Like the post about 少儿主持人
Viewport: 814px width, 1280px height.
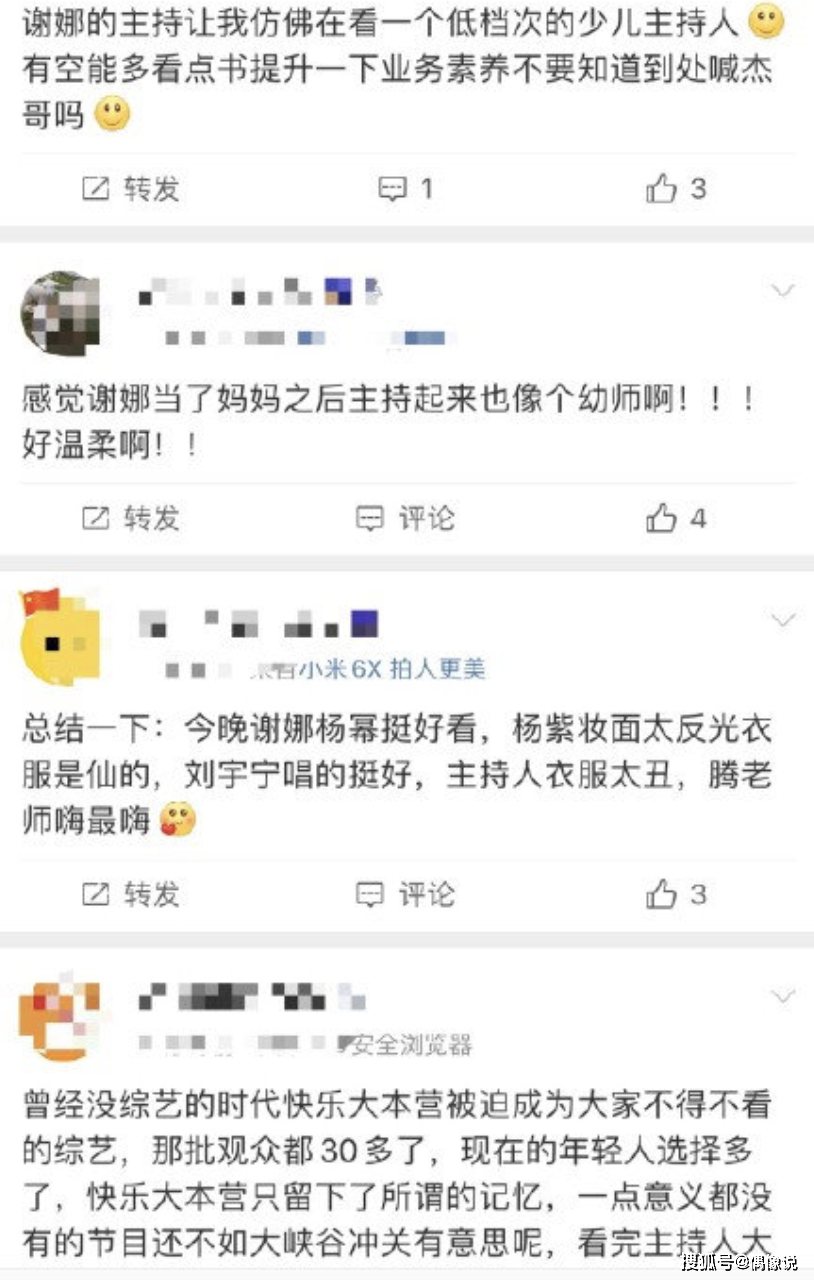676,188
